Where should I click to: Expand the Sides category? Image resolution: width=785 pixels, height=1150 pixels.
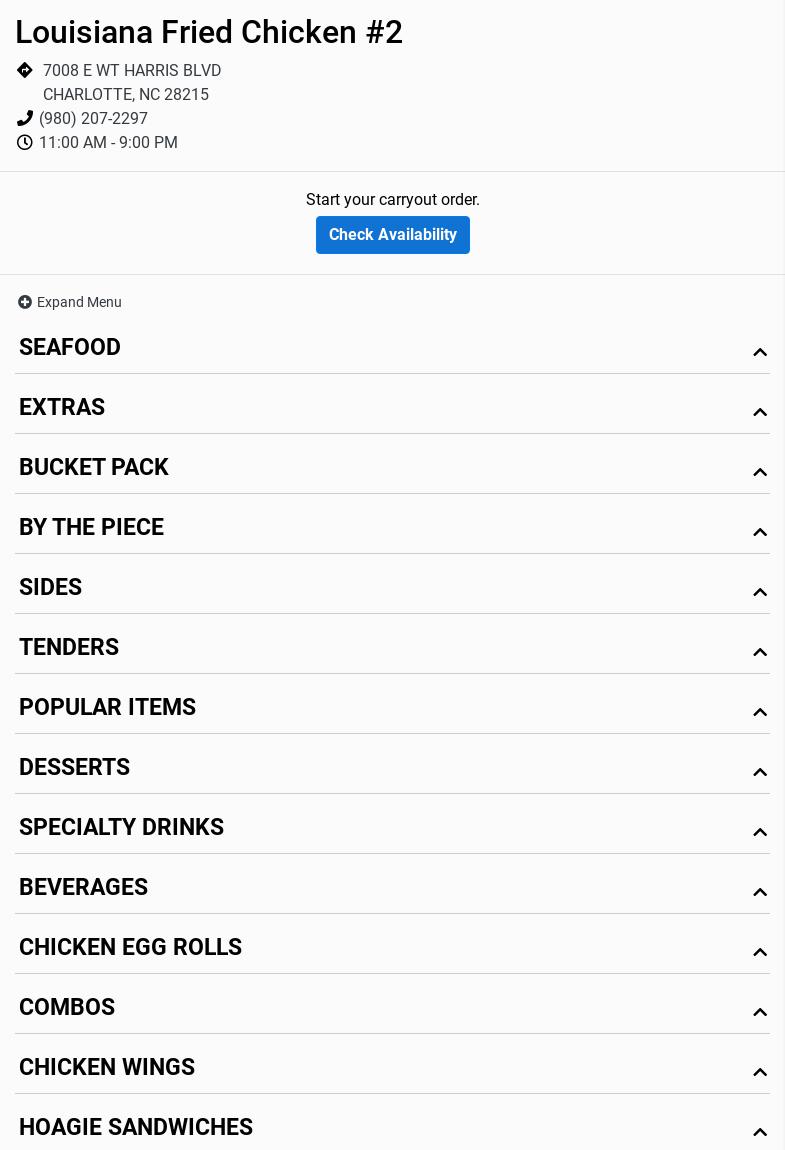coord(392,588)
